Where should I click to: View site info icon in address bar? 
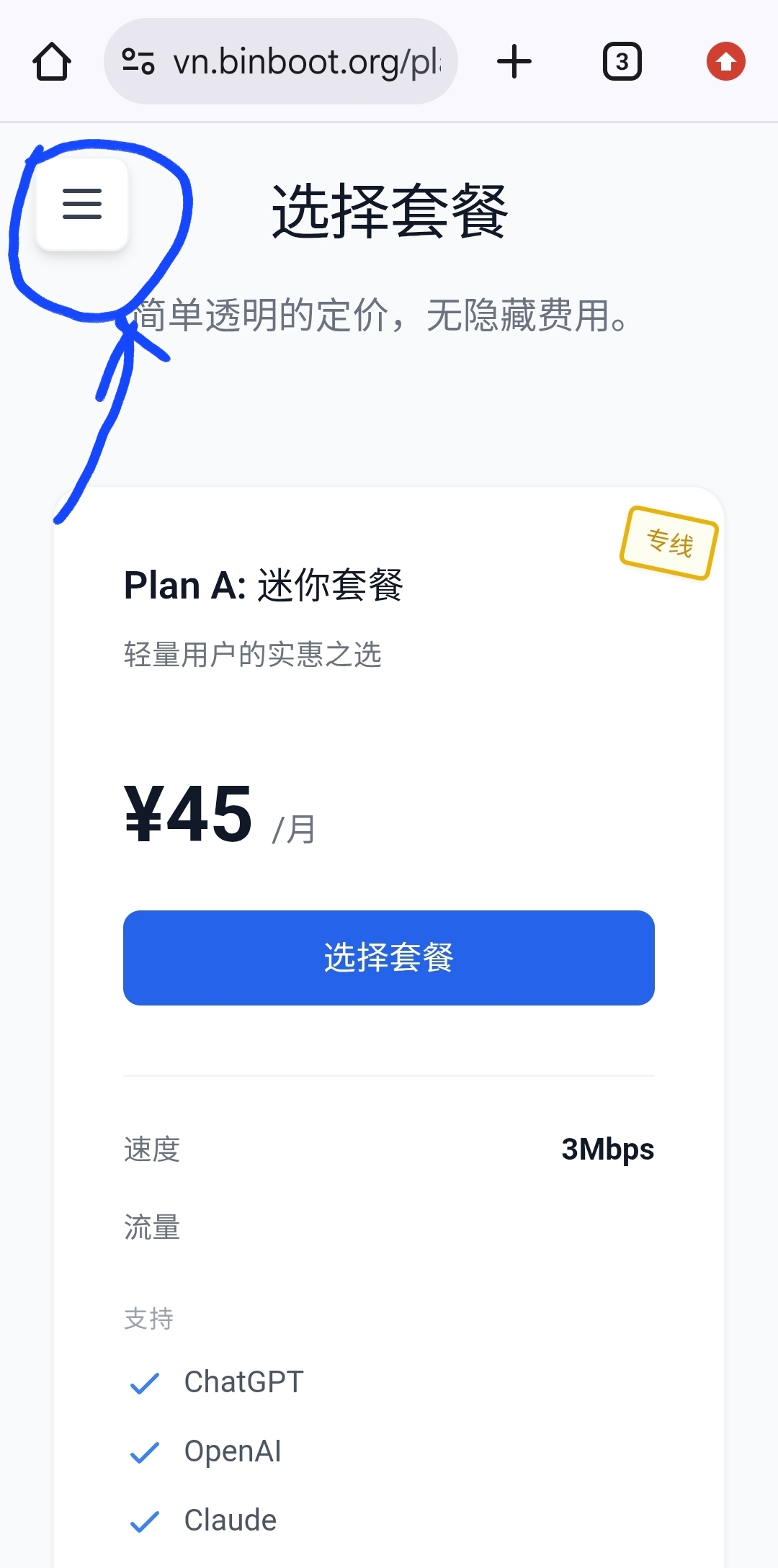click(138, 62)
